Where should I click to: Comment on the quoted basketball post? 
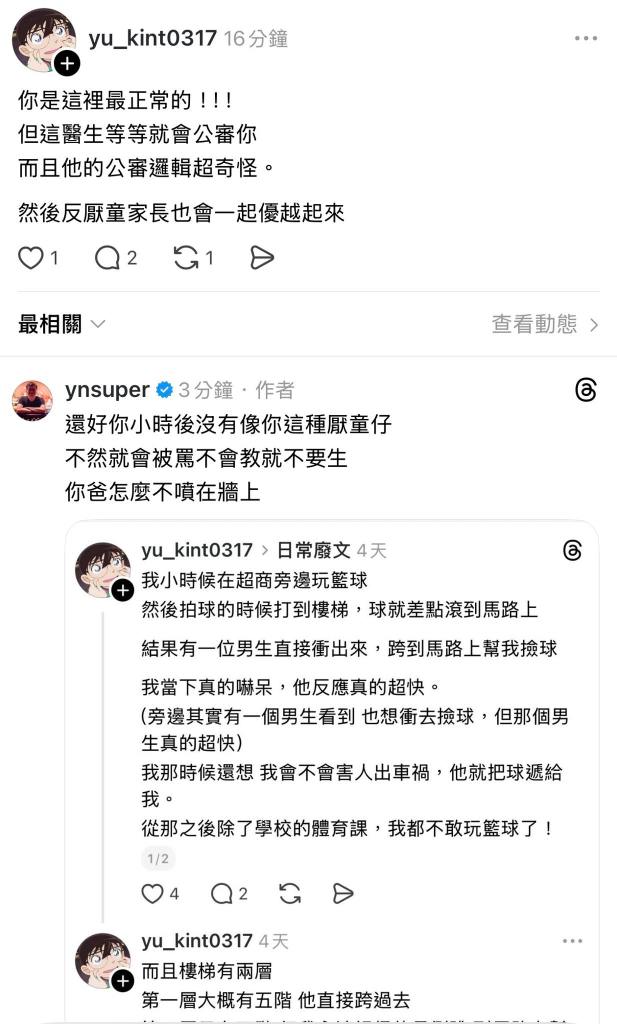coord(222,893)
